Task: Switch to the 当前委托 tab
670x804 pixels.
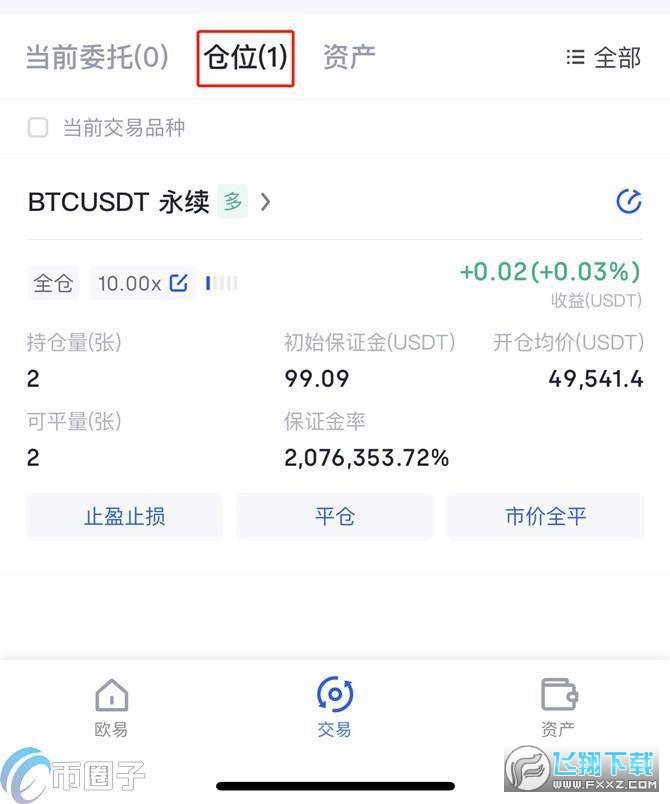Action: tap(96, 57)
